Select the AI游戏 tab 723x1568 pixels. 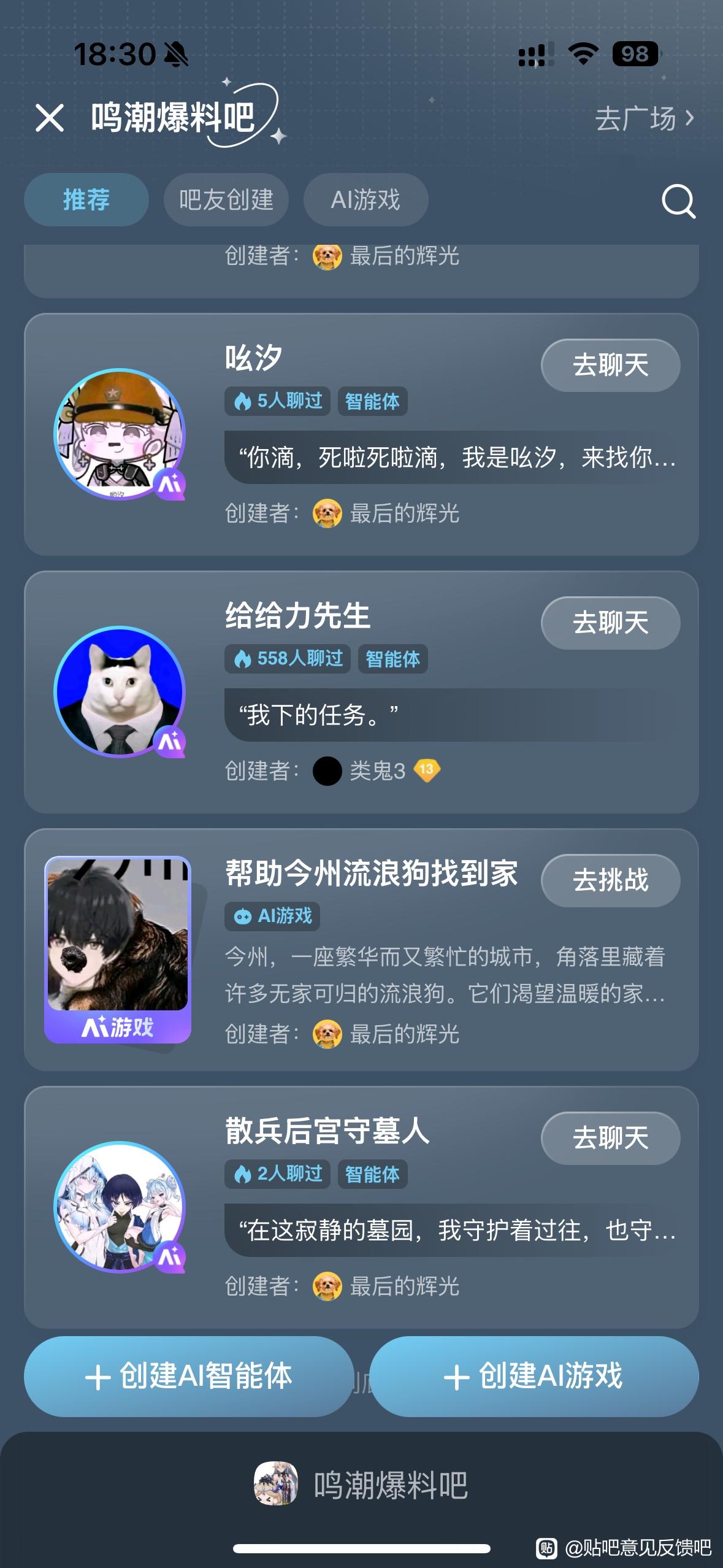click(365, 200)
